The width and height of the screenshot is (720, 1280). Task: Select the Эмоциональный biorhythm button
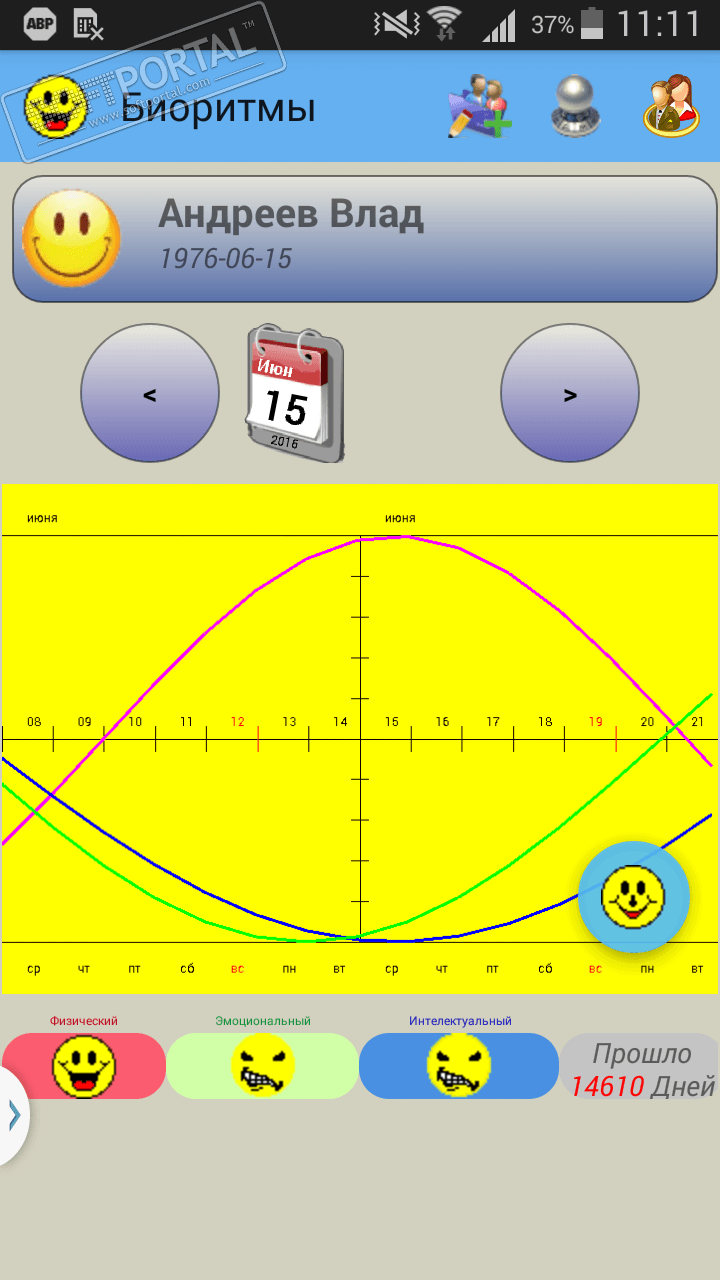click(262, 1066)
